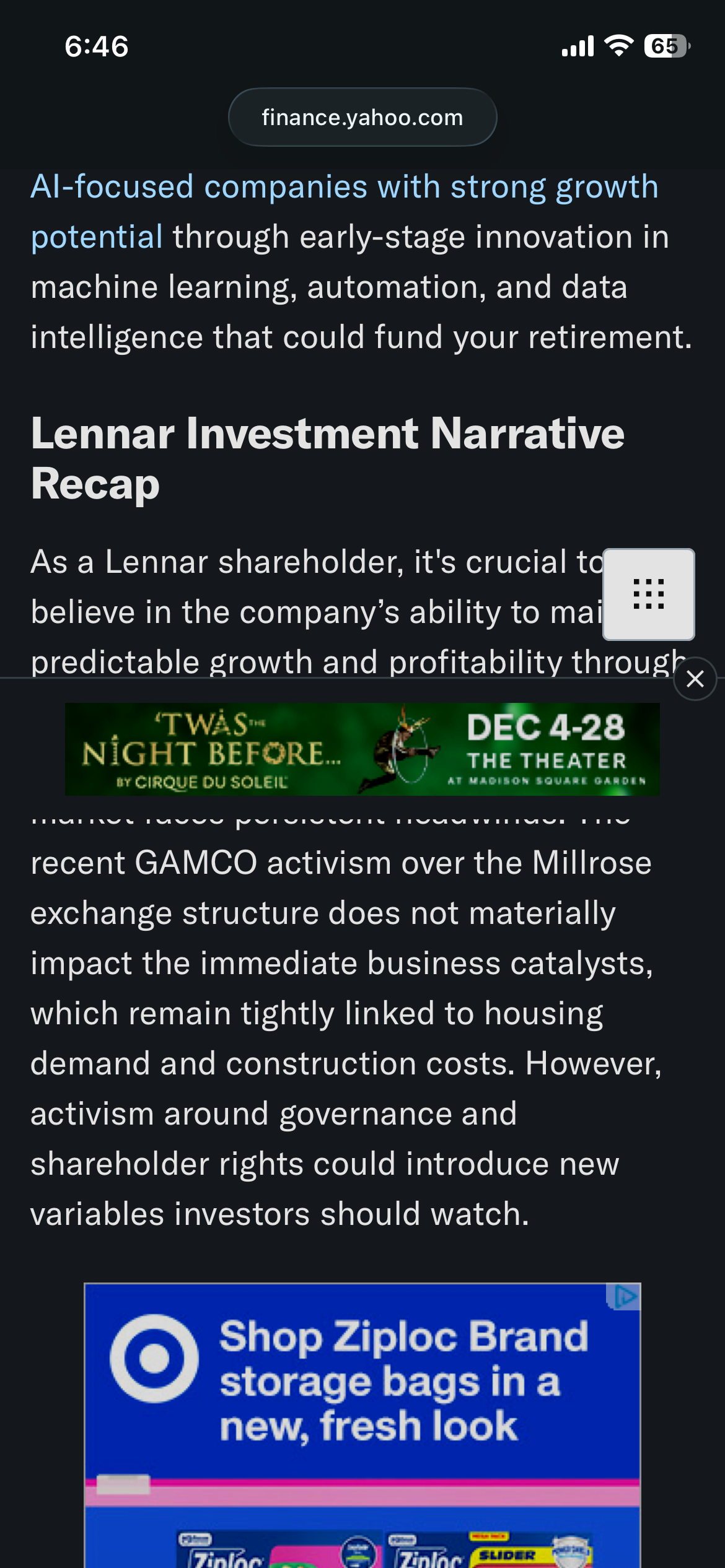Open the 'Twas the Night Before ad

pos(362,749)
